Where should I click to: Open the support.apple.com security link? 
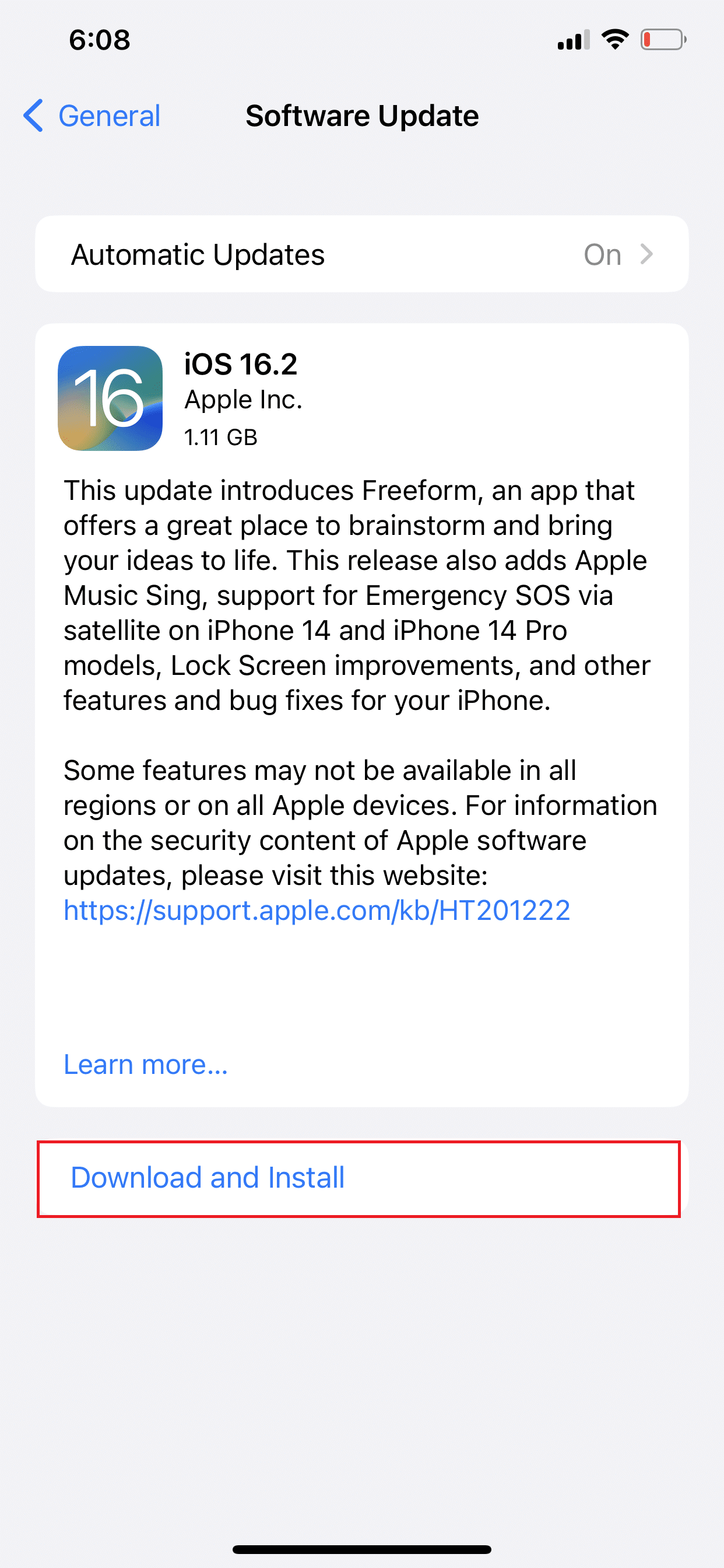[317, 911]
